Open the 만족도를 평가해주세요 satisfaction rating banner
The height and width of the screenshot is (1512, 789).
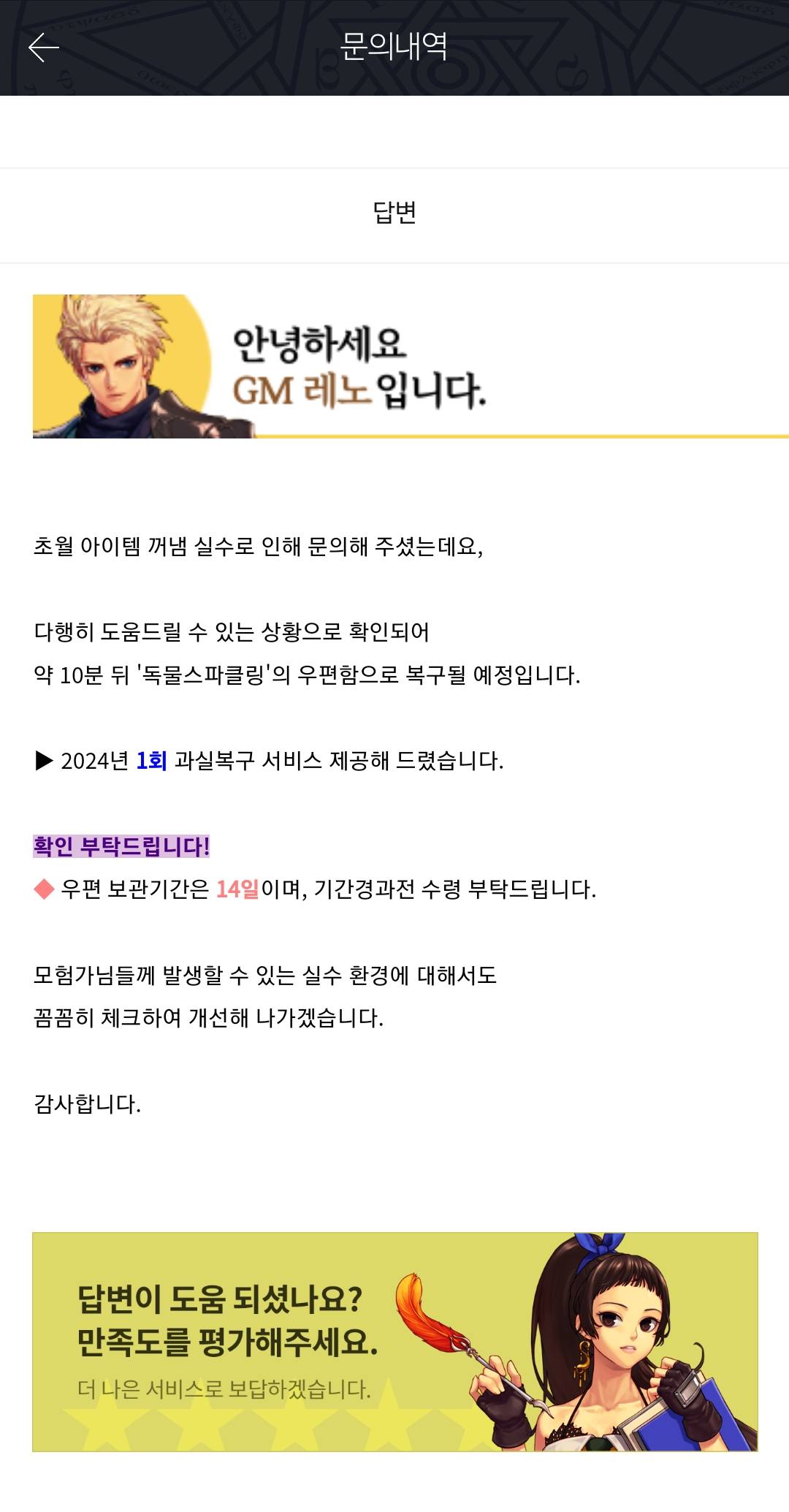tap(394, 1342)
